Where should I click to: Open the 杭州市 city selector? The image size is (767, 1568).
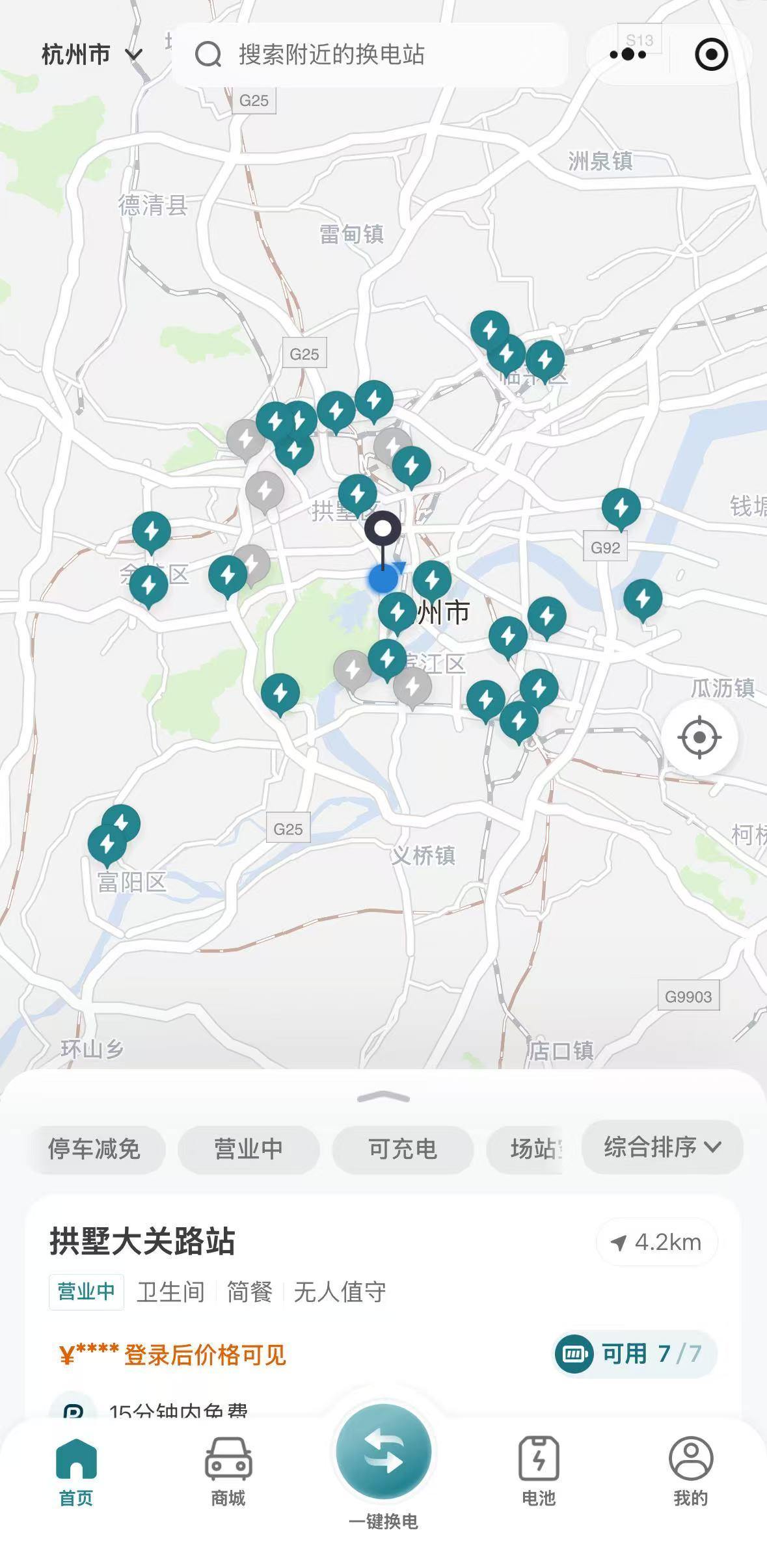[x=91, y=55]
